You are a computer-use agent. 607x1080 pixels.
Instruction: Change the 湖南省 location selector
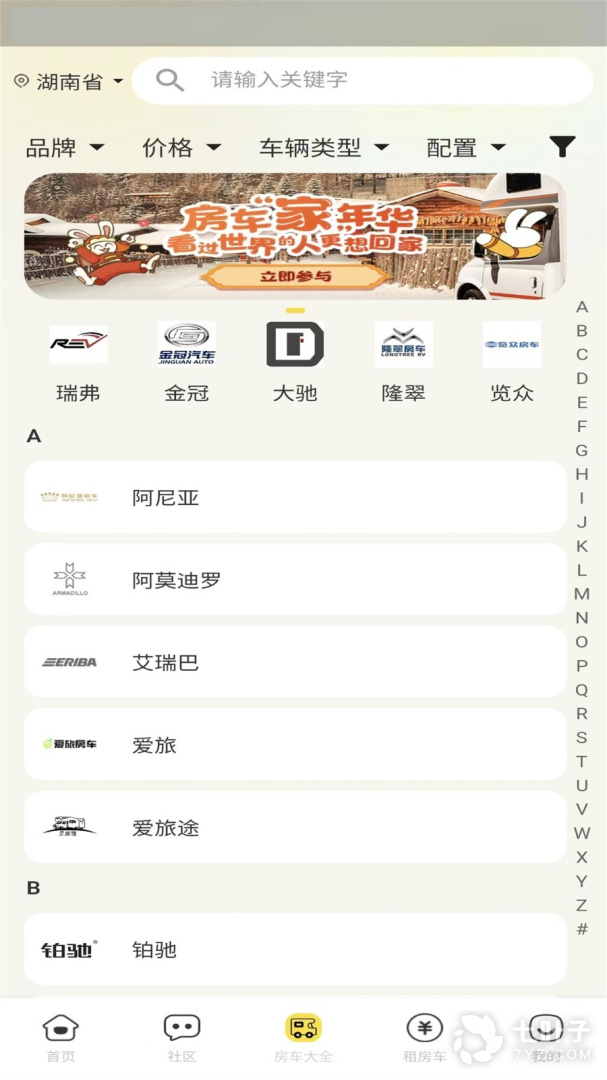pyautogui.click(x=69, y=82)
